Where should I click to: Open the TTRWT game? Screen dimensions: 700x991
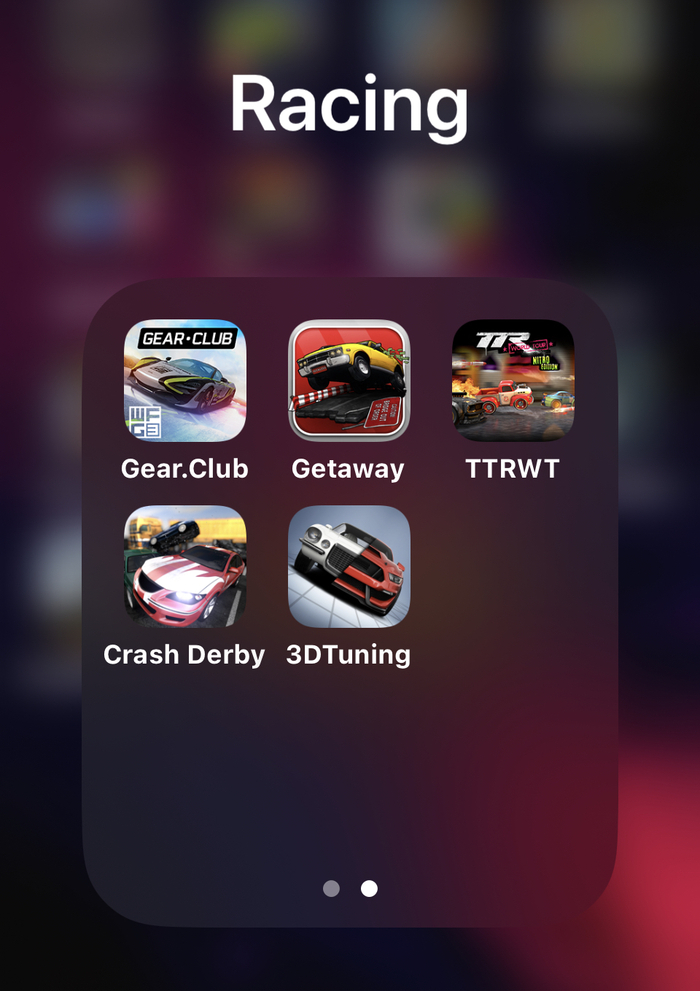(513, 381)
